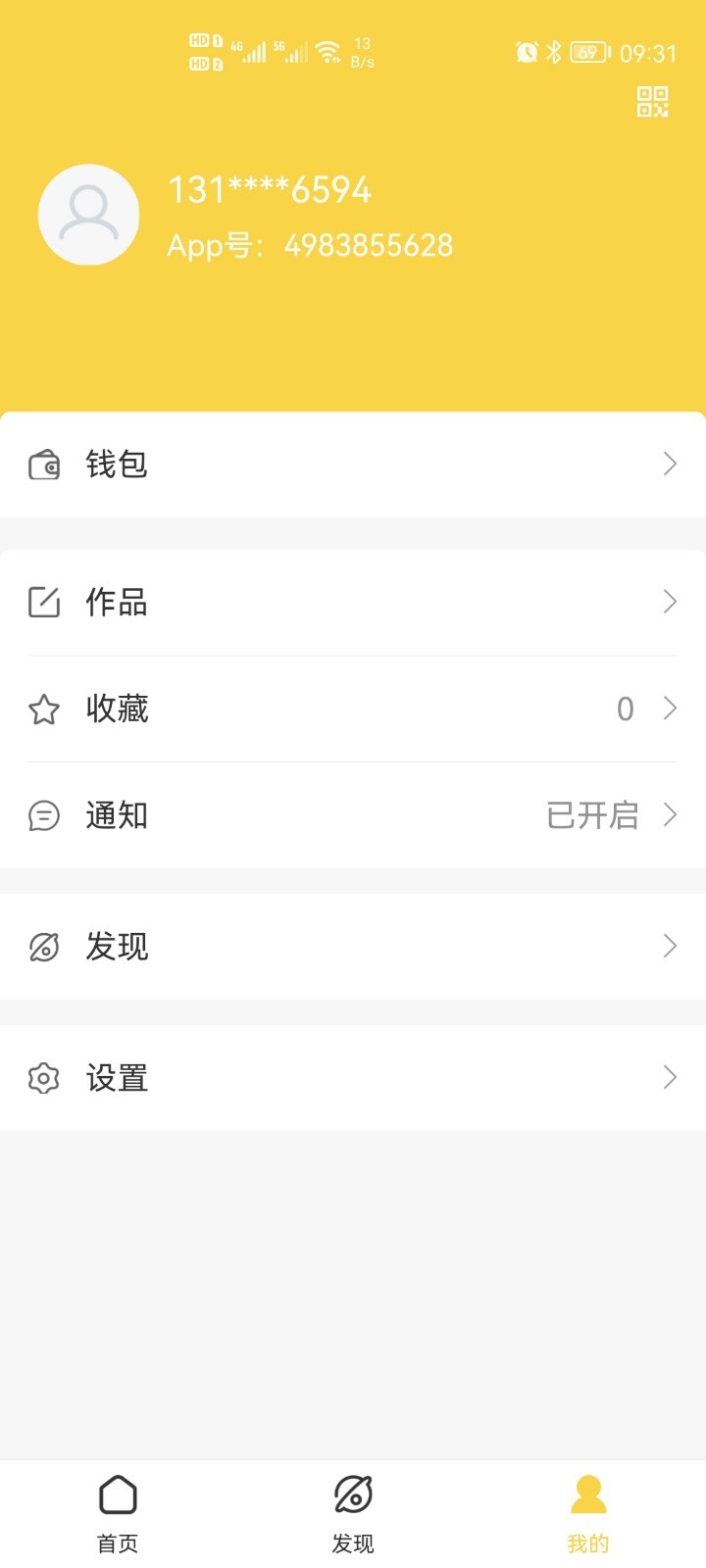Select the 我的 tab icon
Viewport: 706px width, 1568px height.
pyautogui.click(x=586, y=1494)
